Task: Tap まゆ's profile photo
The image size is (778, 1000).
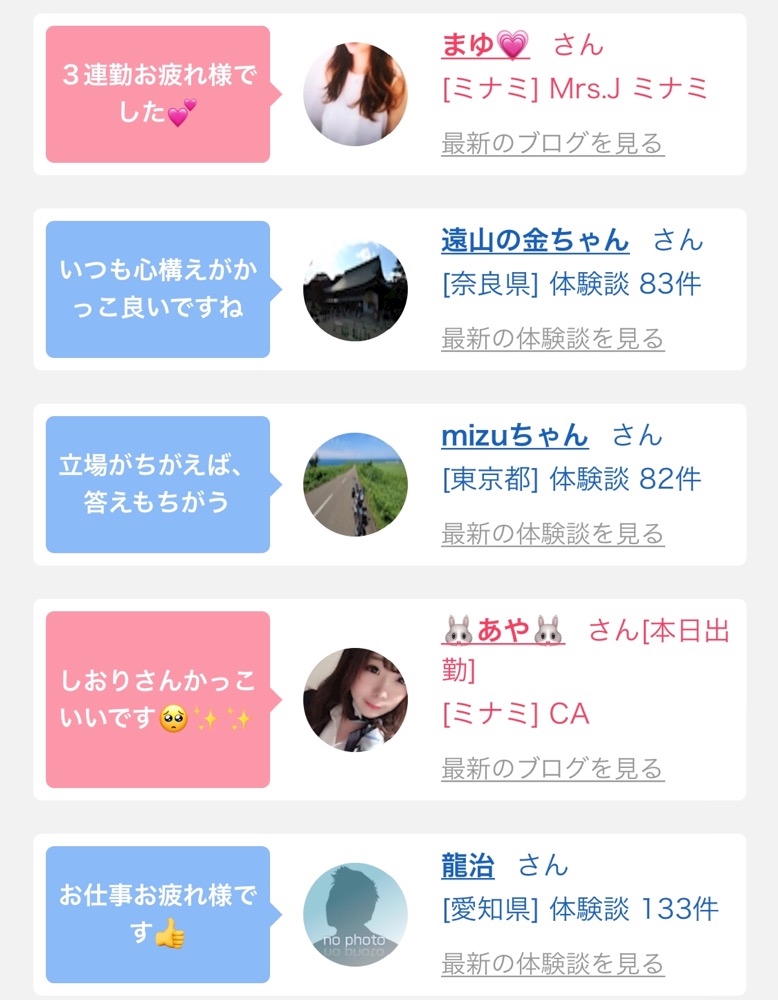Action: 355,94
